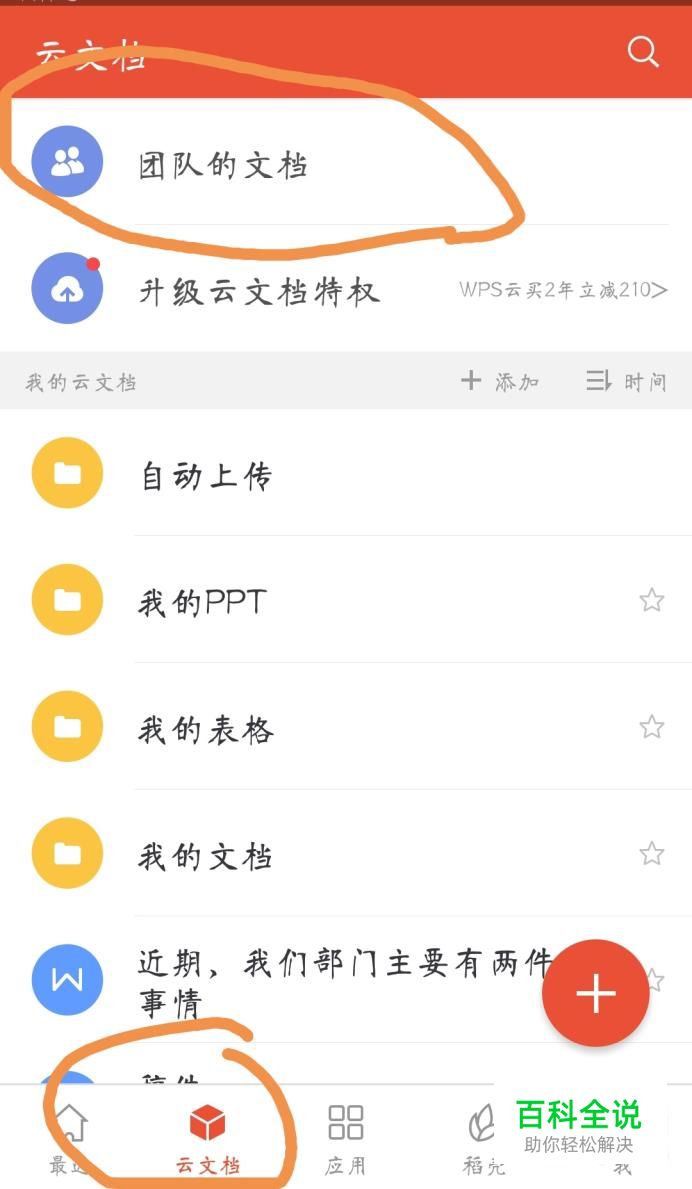Open the 我的文档 folder
Viewport: 692px width, 1189px height.
(x=206, y=856)
